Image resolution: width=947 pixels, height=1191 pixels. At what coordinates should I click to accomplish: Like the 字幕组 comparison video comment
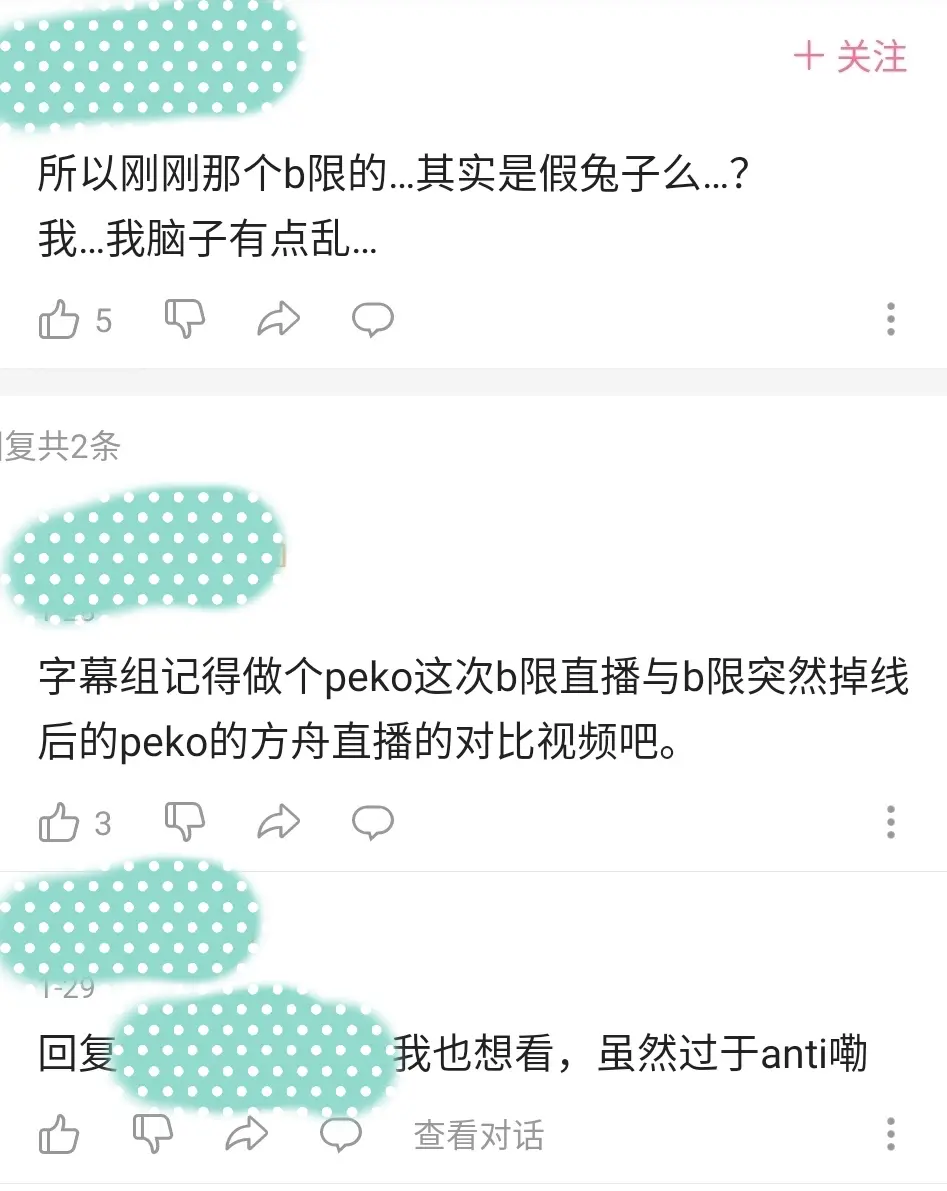[59, 824]
